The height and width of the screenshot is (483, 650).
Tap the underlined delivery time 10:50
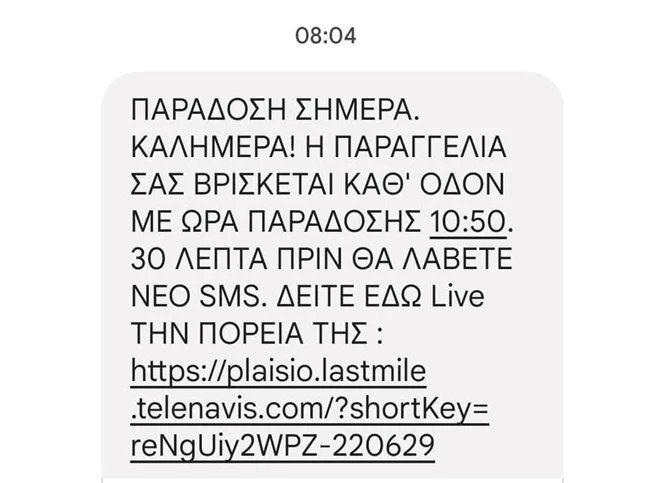[464, 220]
